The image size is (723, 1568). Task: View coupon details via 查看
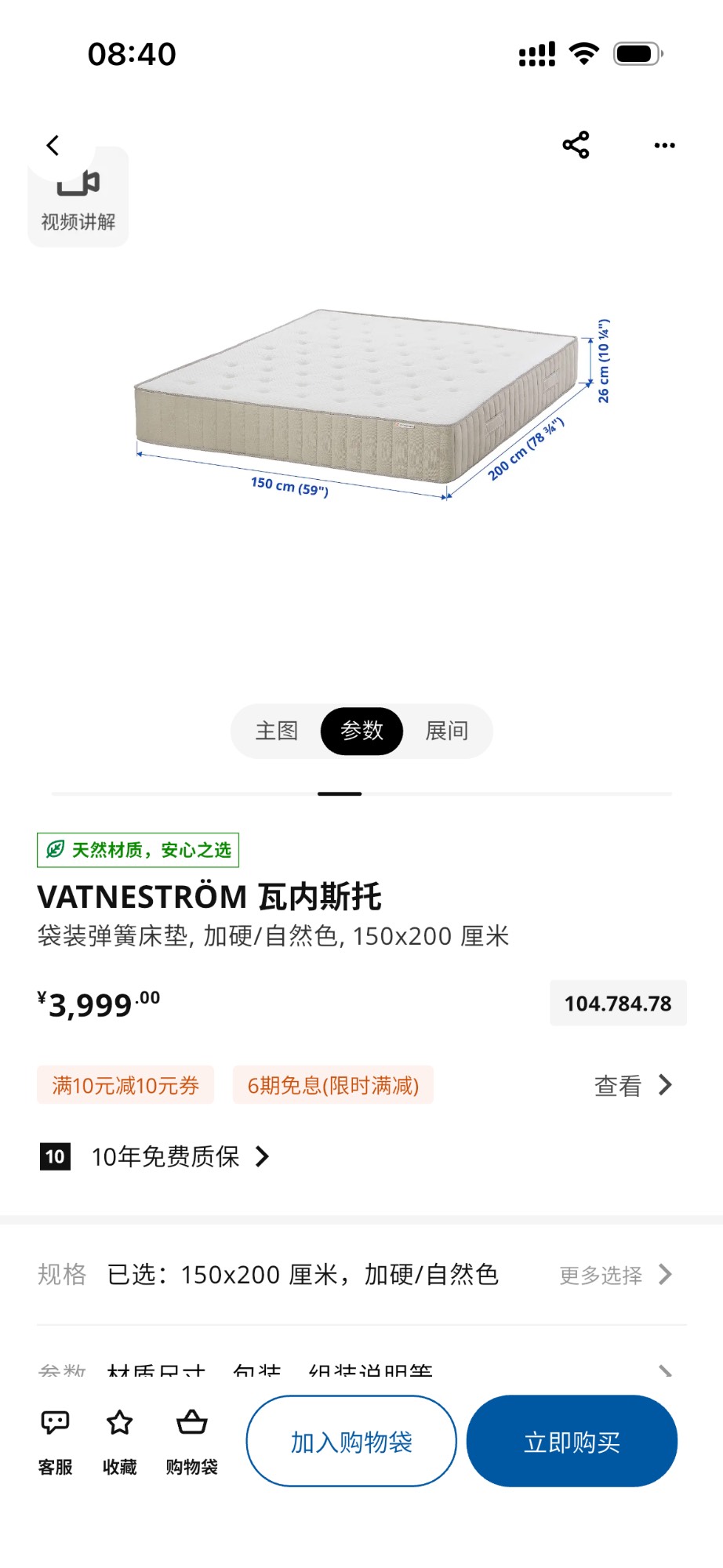pos(632,1085)
